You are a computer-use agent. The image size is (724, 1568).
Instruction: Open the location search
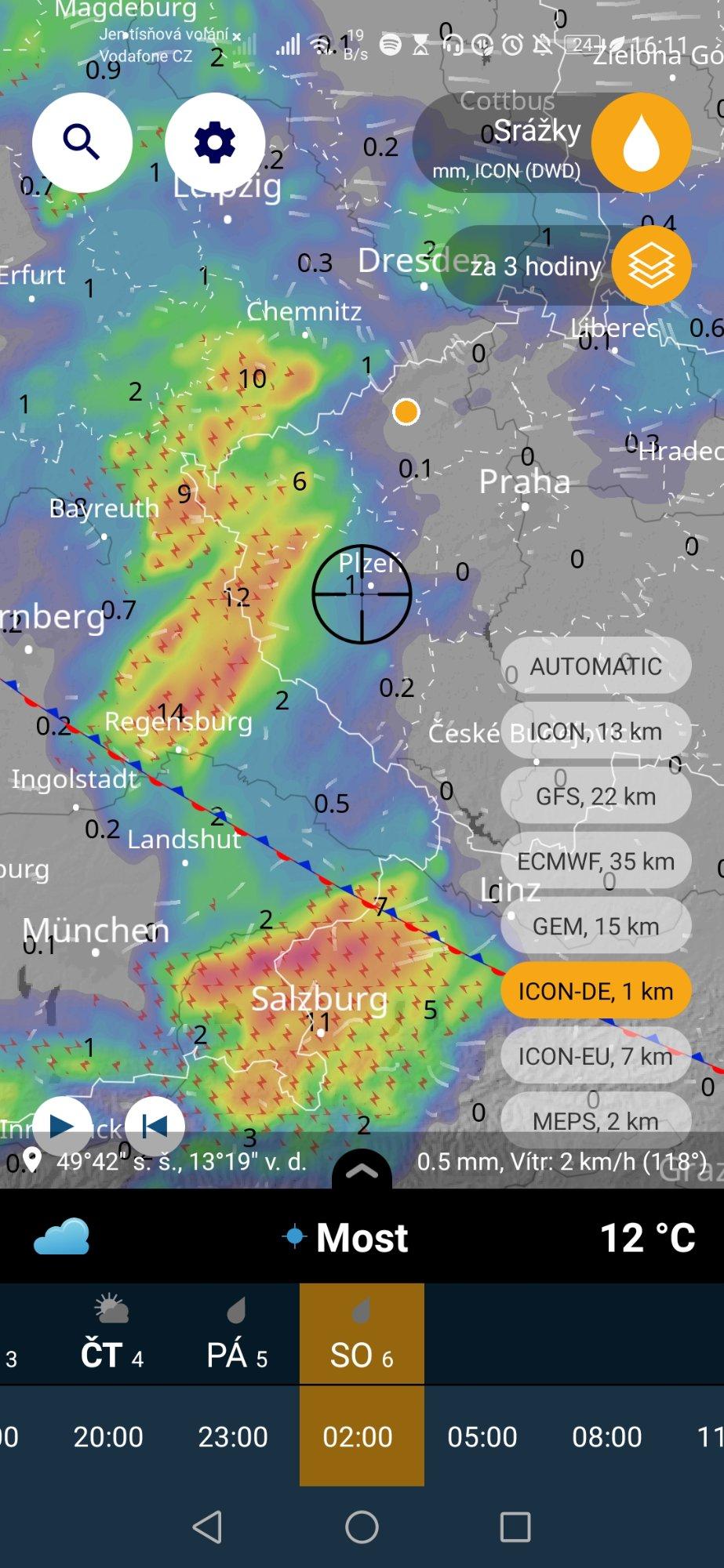(82, 143)
